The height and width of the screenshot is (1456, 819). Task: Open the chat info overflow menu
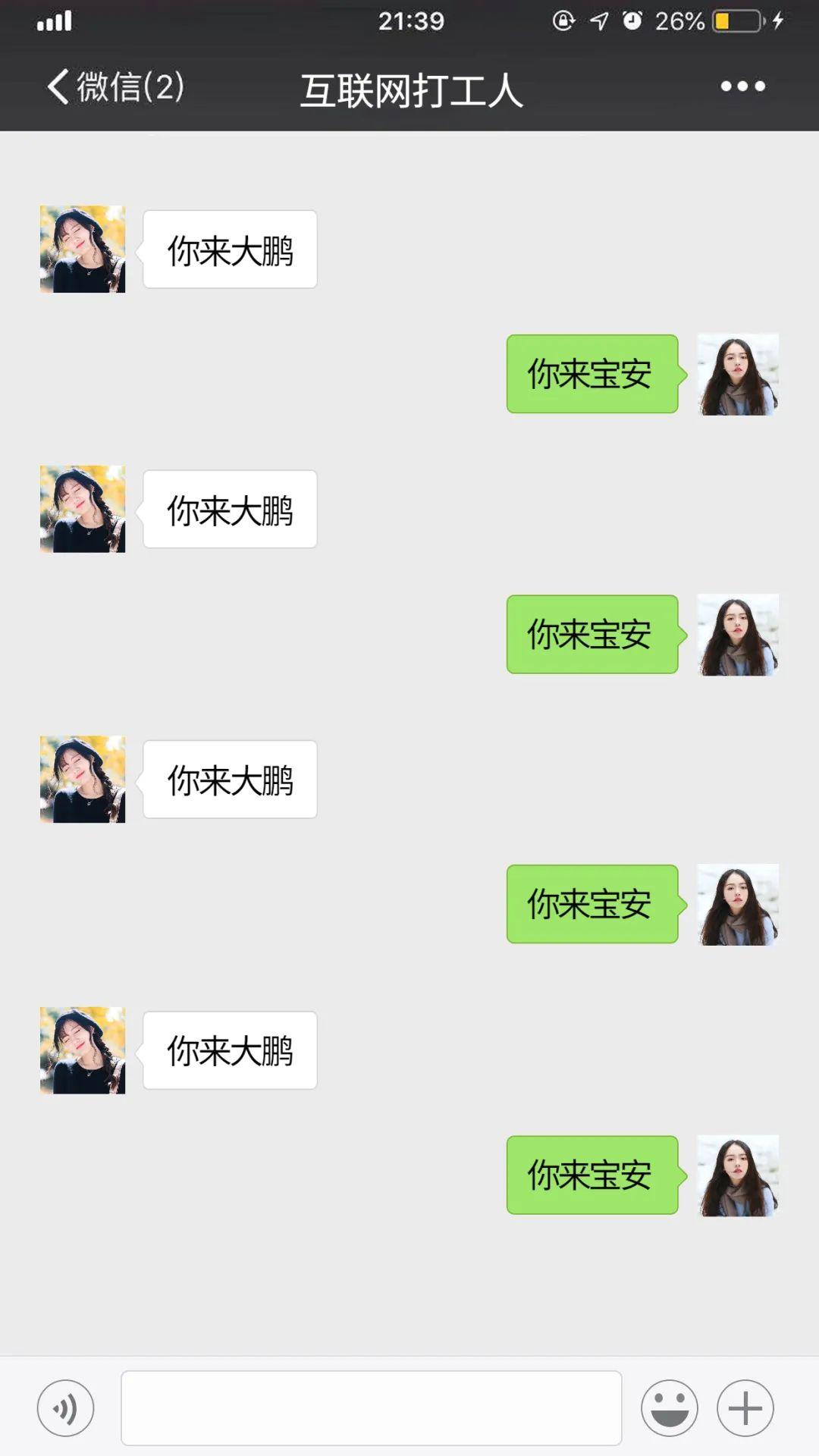(742, 86)
